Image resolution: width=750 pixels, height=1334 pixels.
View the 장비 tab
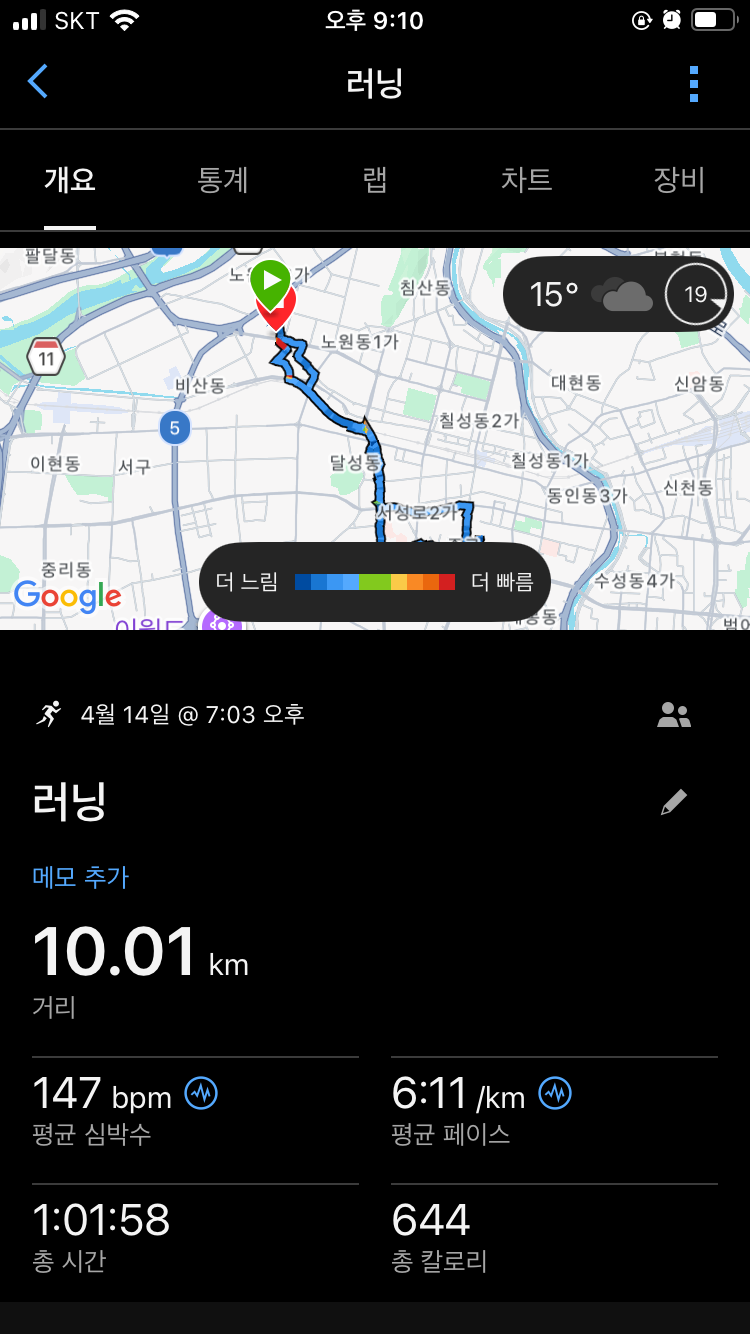(679, 180)
